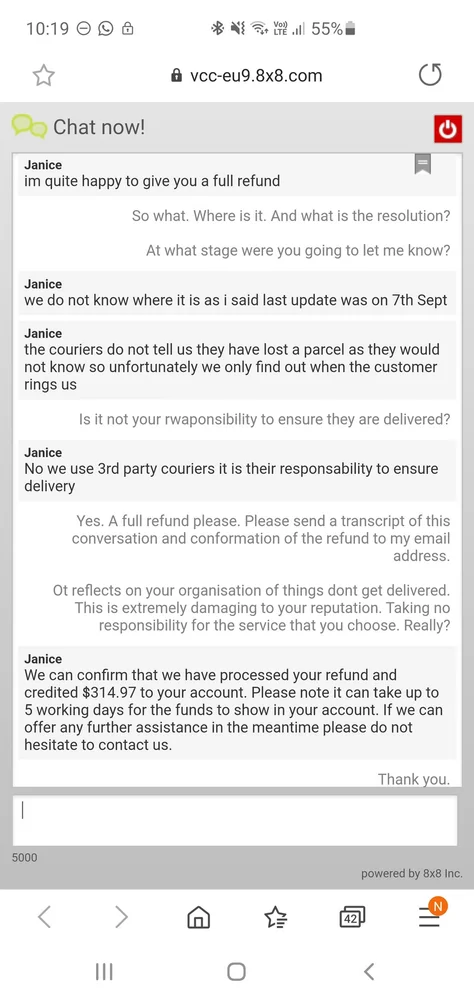Go back to the previous page
The width and height of the screenshot is (474, 1000).
pos(44,917)
